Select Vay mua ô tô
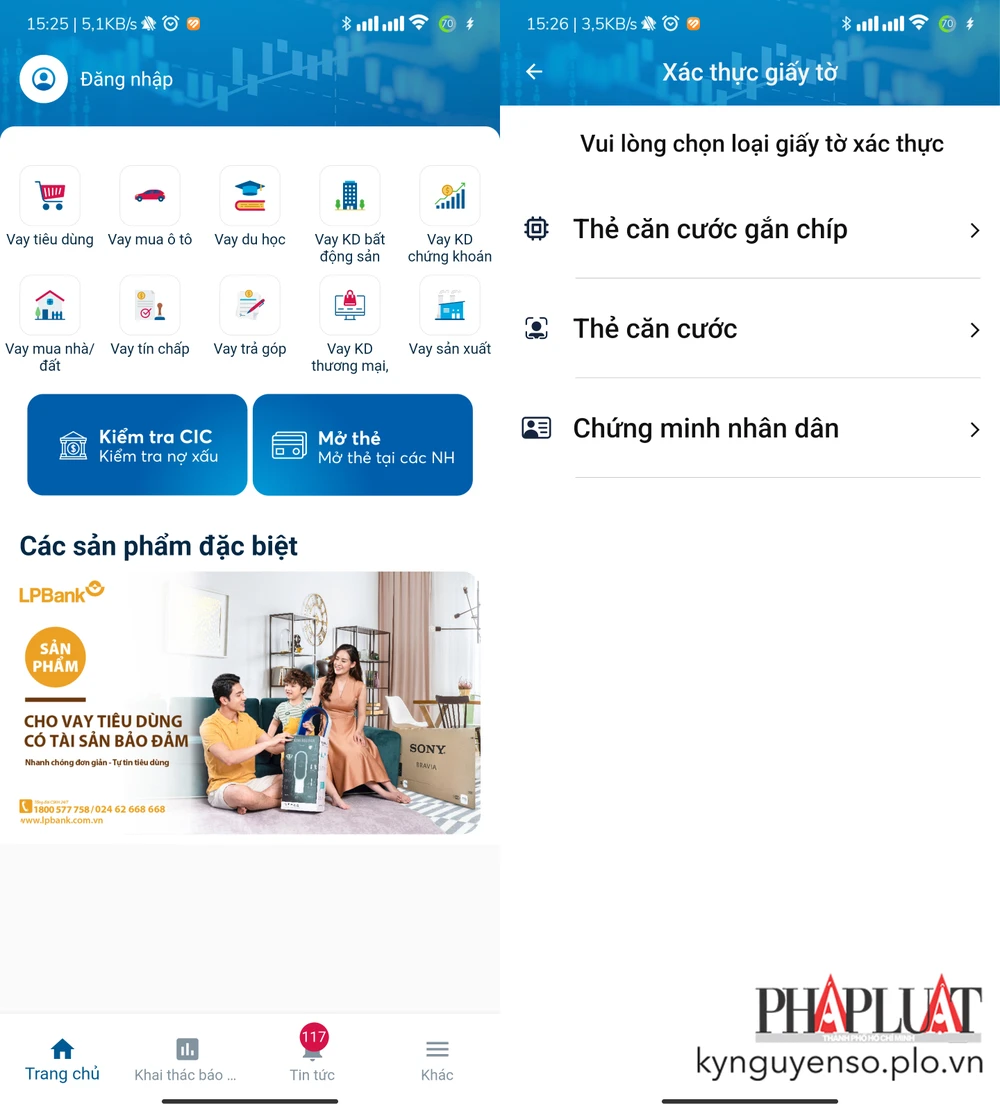This screenshot has width=1000, height=1111. click(x=150, y=206)
